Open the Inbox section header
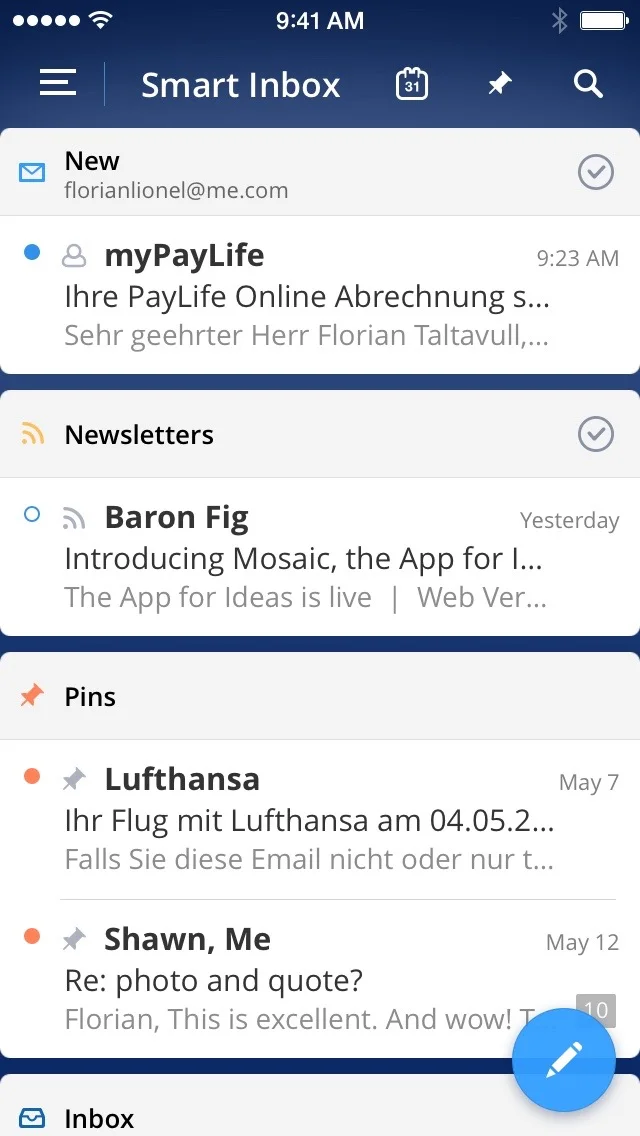 coord(320,1108)
